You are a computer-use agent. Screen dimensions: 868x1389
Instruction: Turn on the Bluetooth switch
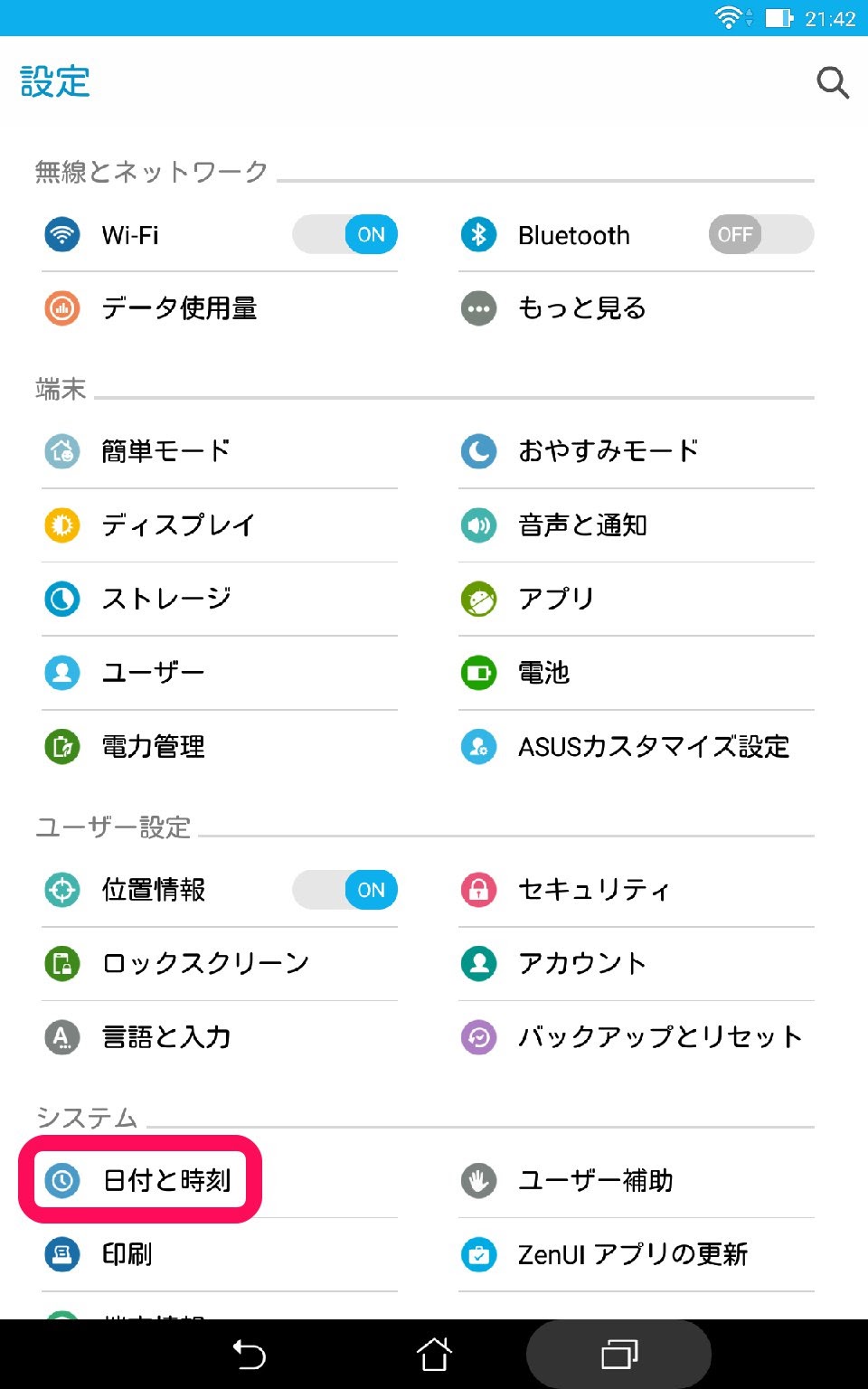(760, 235)
